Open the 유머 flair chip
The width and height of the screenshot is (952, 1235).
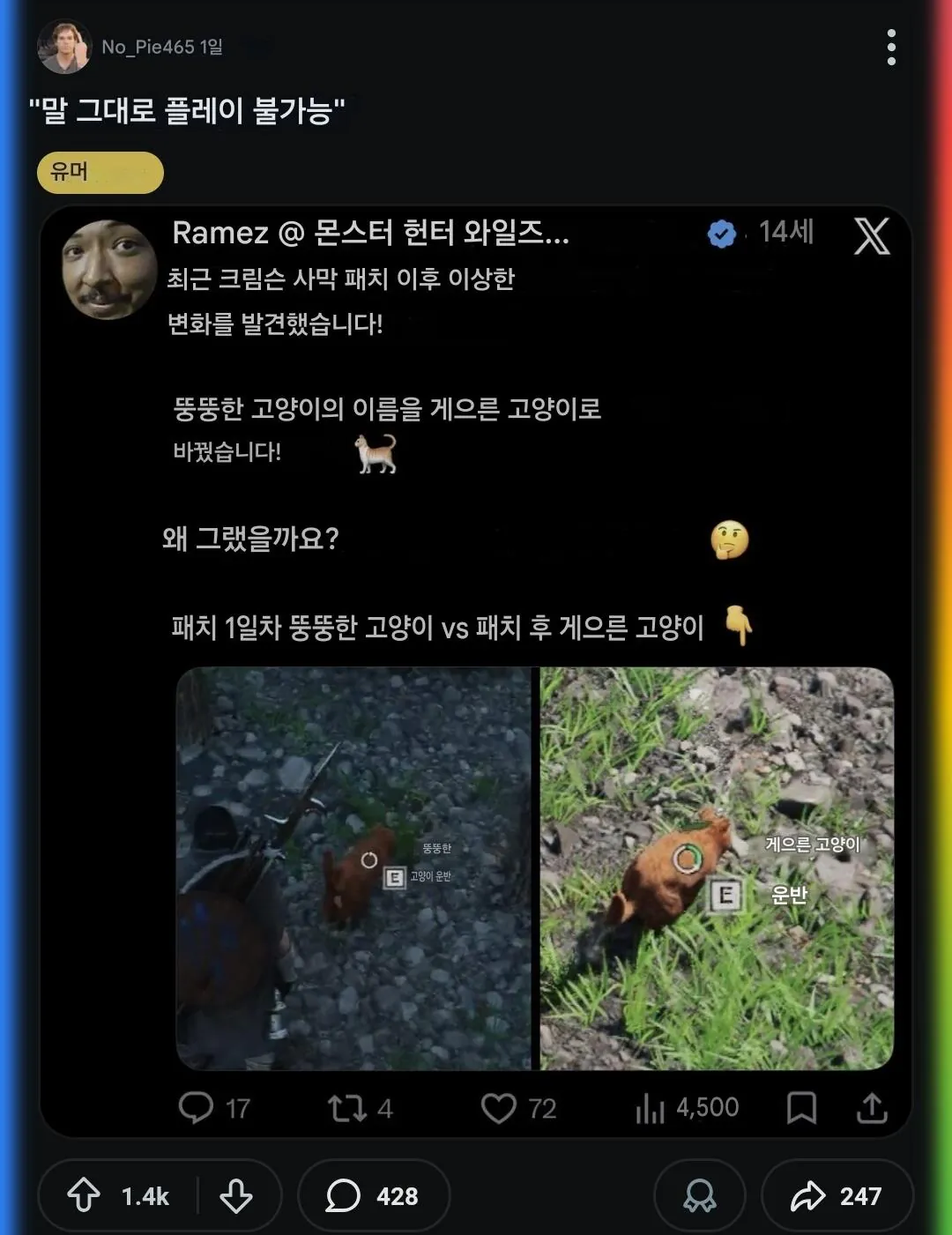coord(100,172)
